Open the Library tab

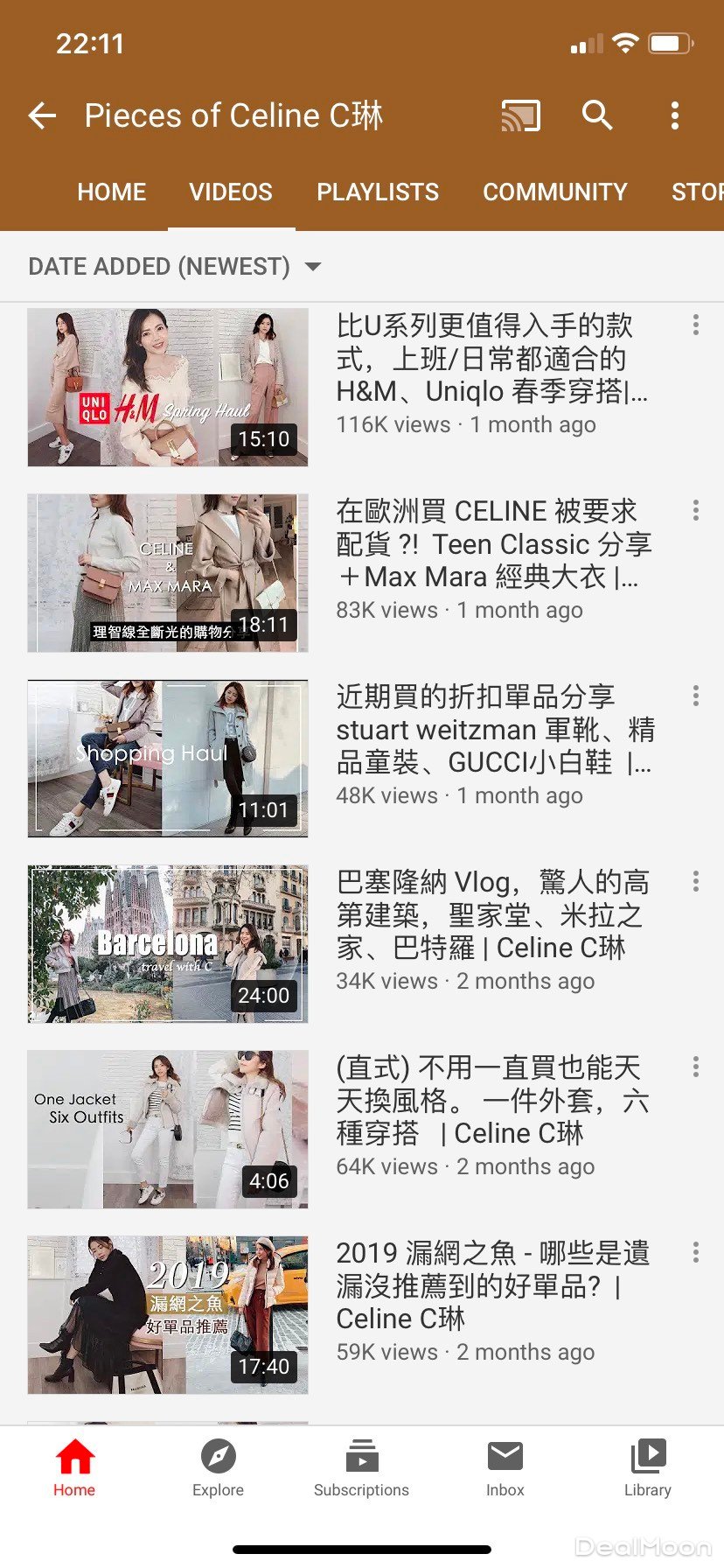647,1468
